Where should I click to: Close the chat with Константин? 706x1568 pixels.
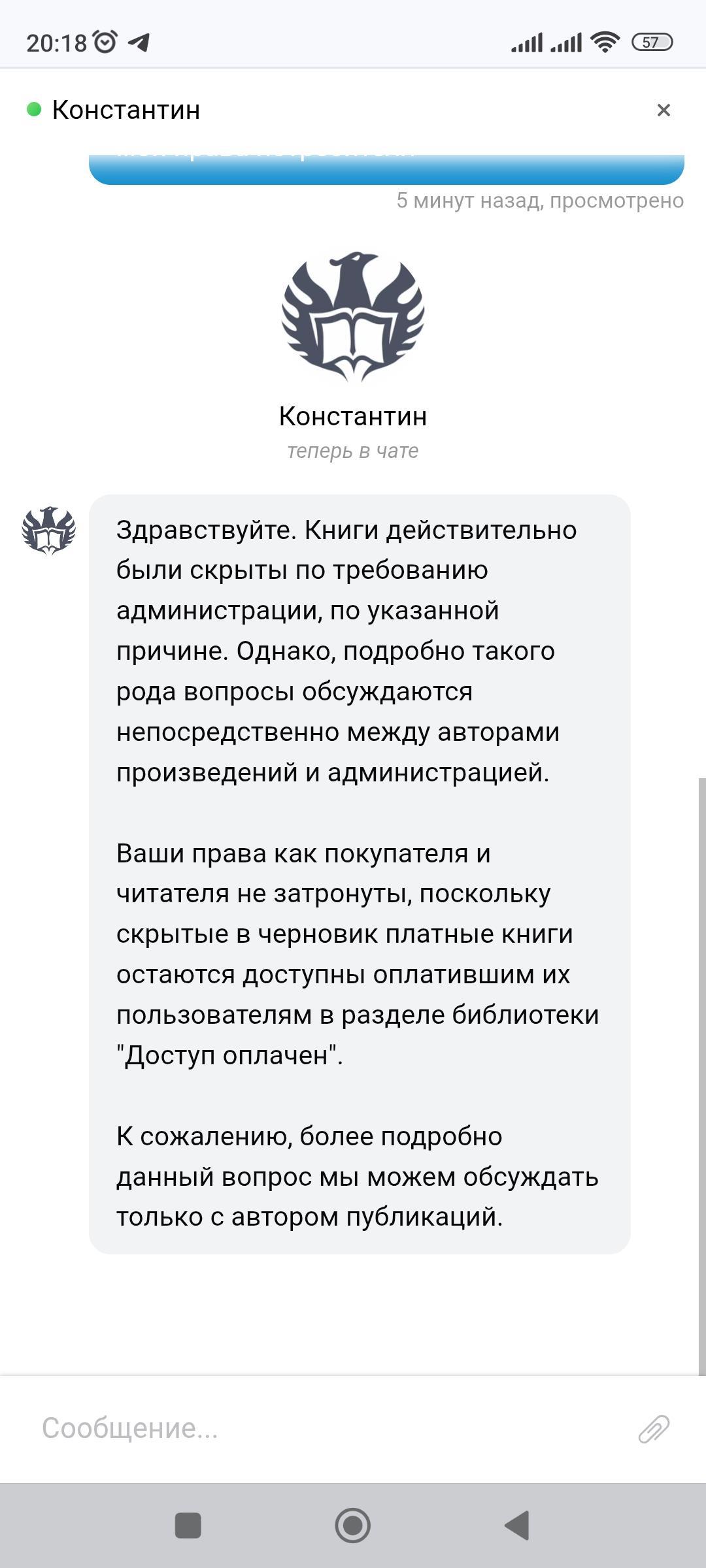664,110
